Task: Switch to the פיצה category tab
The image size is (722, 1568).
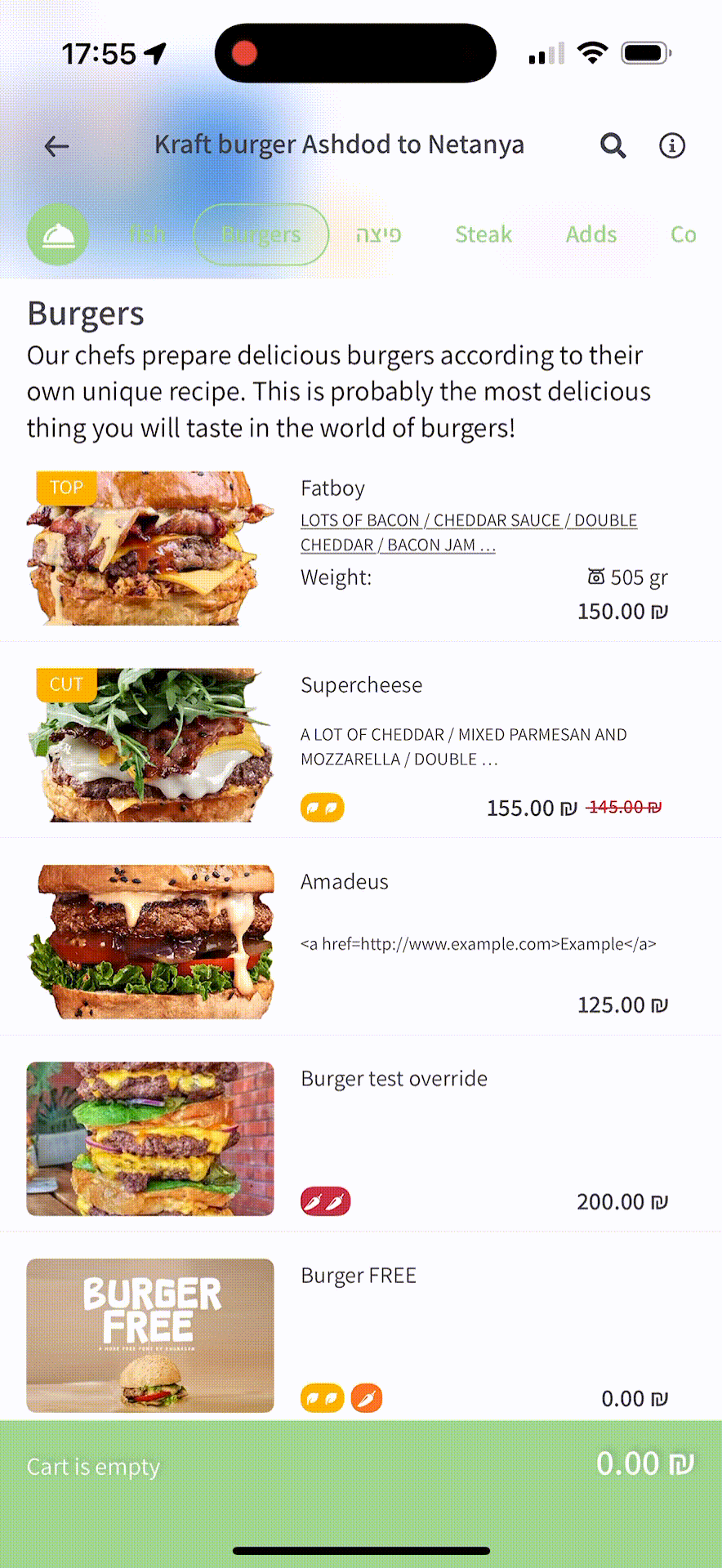Action: 378,235
